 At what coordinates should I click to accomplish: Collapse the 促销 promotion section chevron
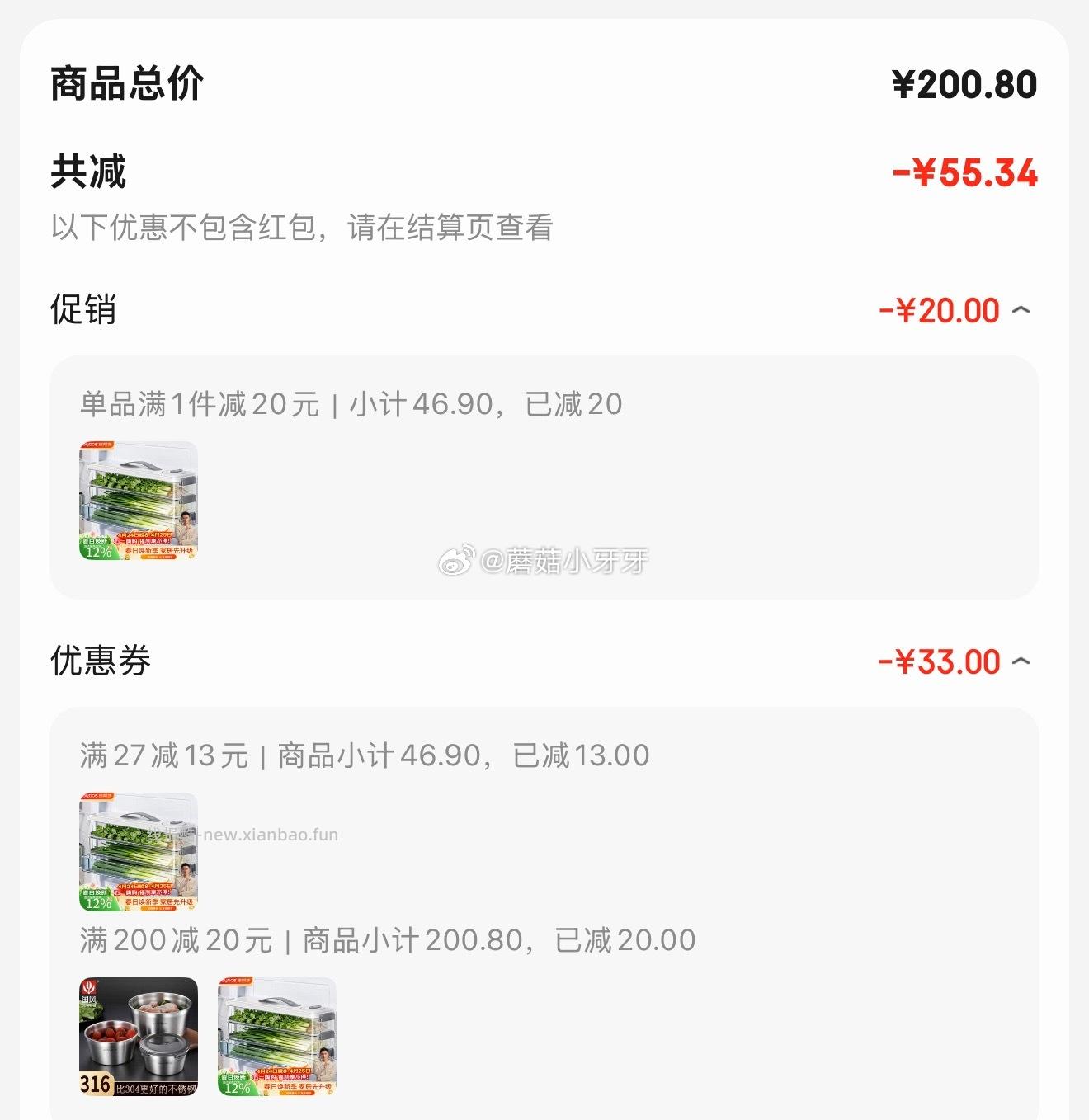point(1023,310)
